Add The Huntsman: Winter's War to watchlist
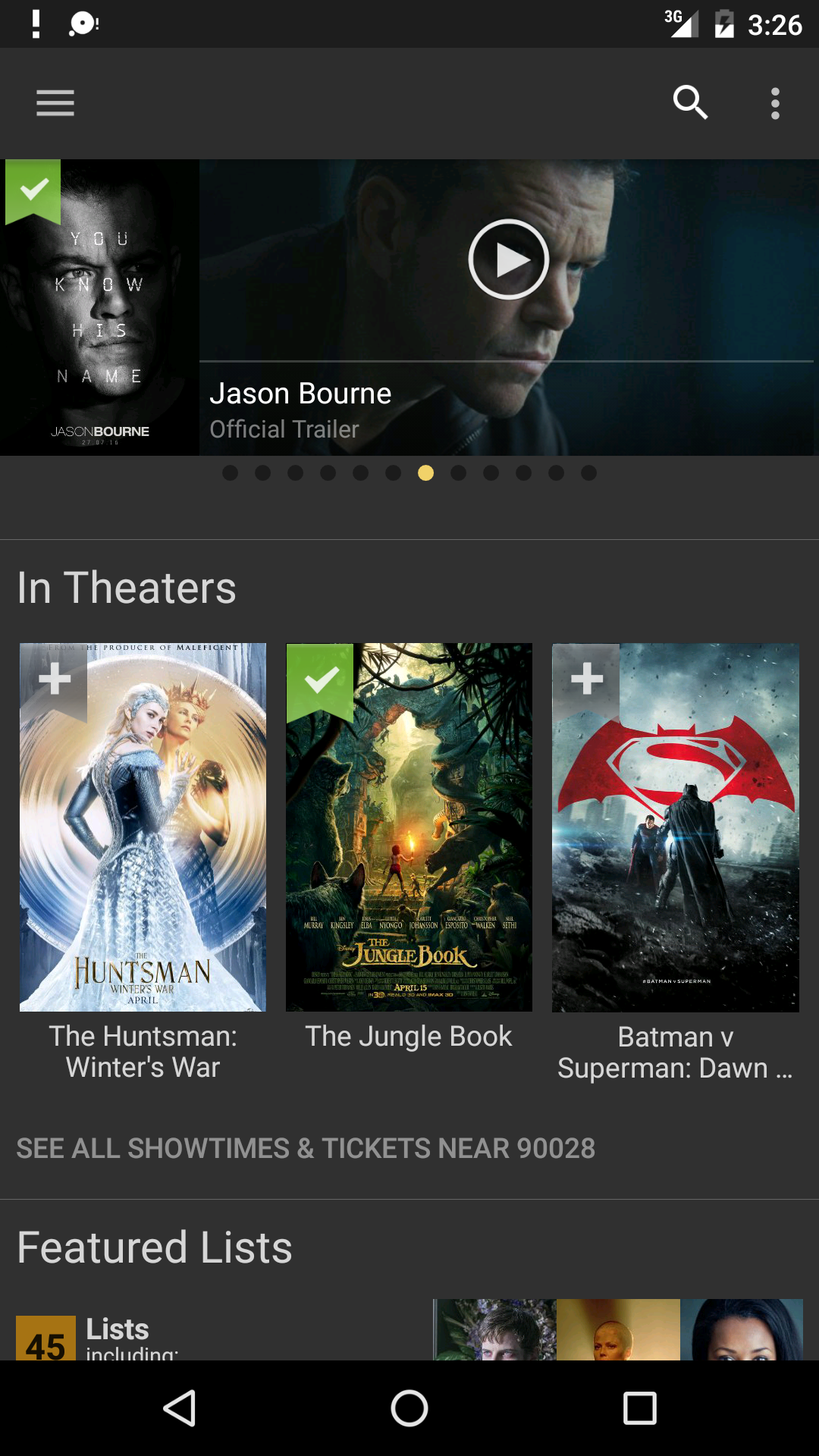819x1456 pixels. tap(54, 679)
